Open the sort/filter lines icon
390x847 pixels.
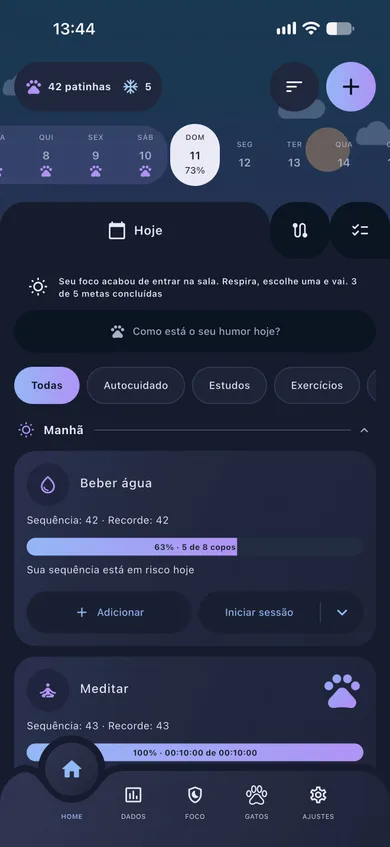click(294, 86)
